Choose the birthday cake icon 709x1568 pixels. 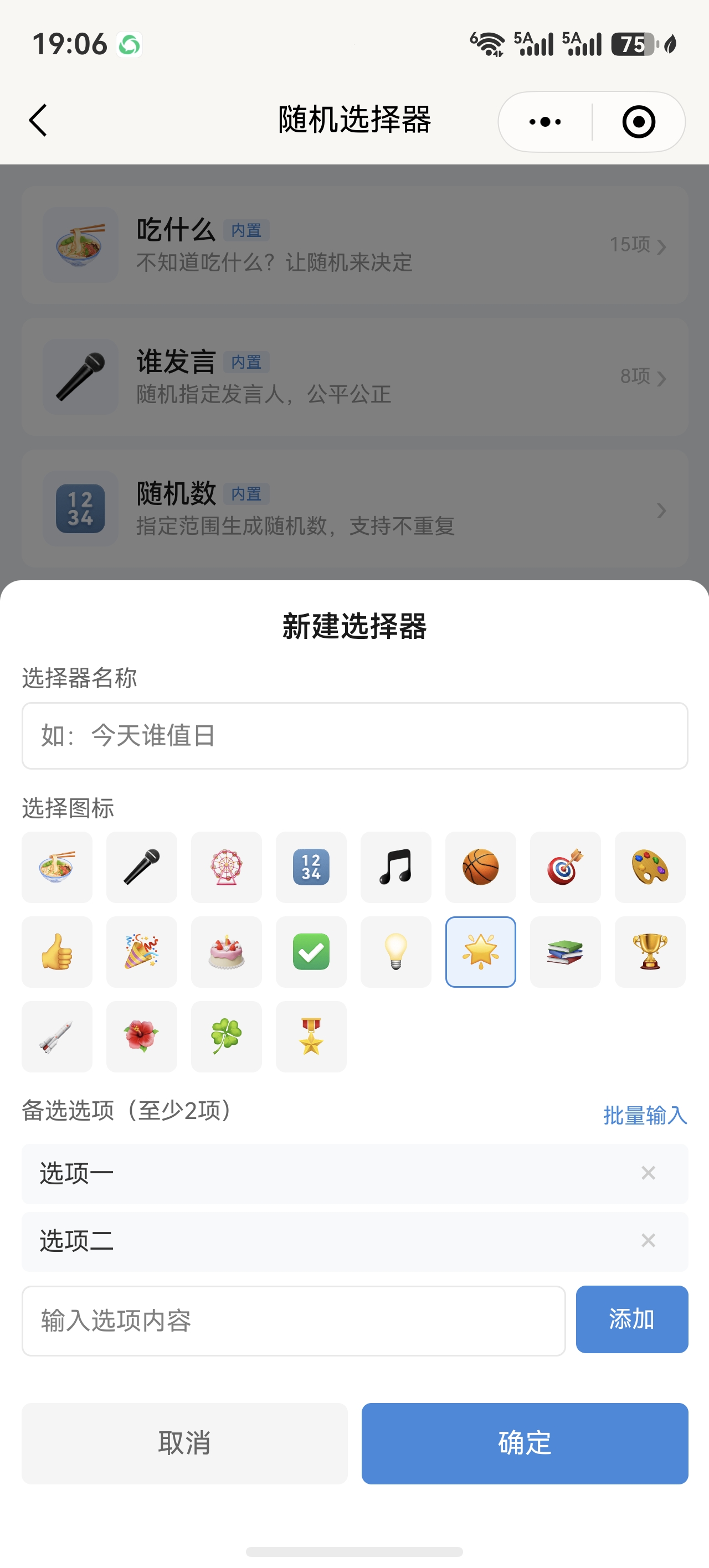click(x=227, y=951)
